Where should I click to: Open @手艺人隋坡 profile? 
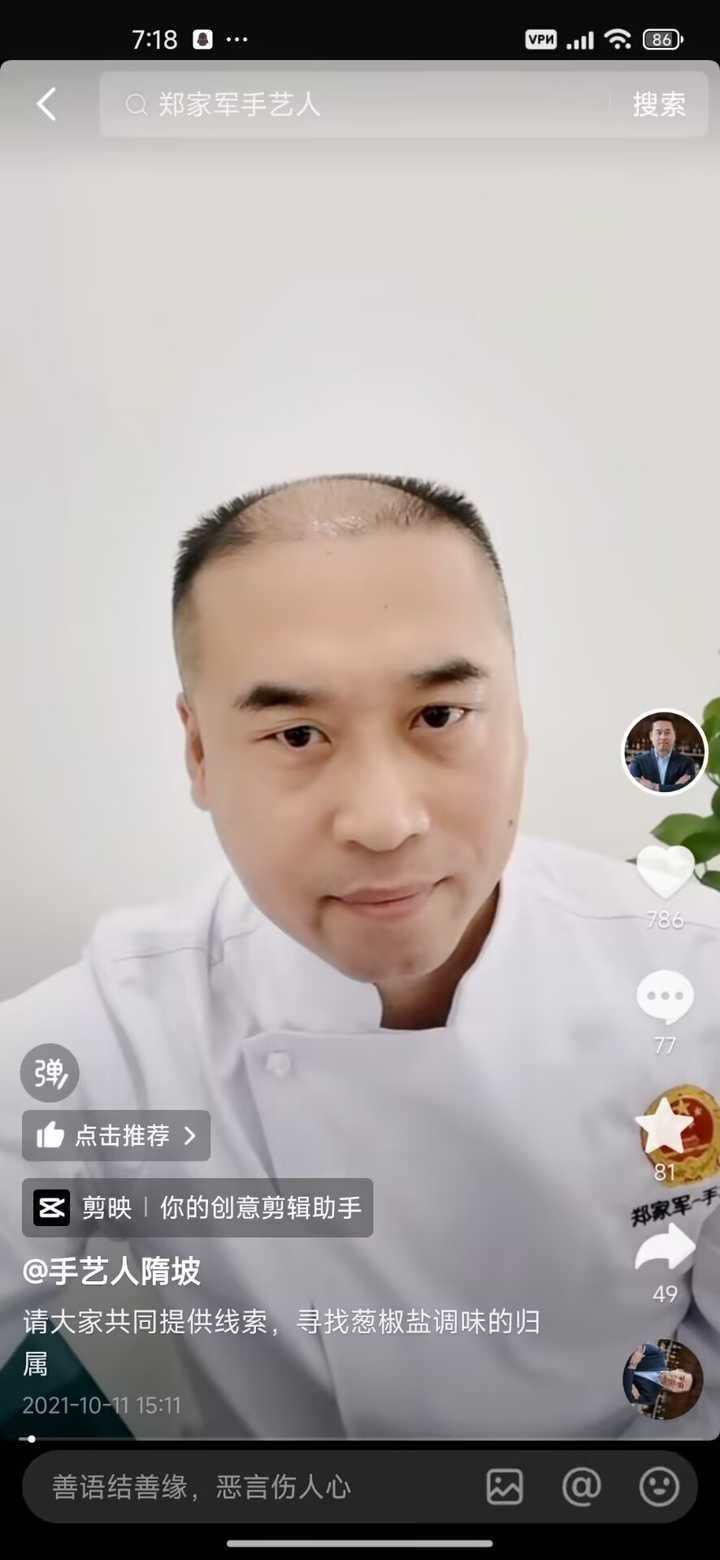[x=112, y=1271]
